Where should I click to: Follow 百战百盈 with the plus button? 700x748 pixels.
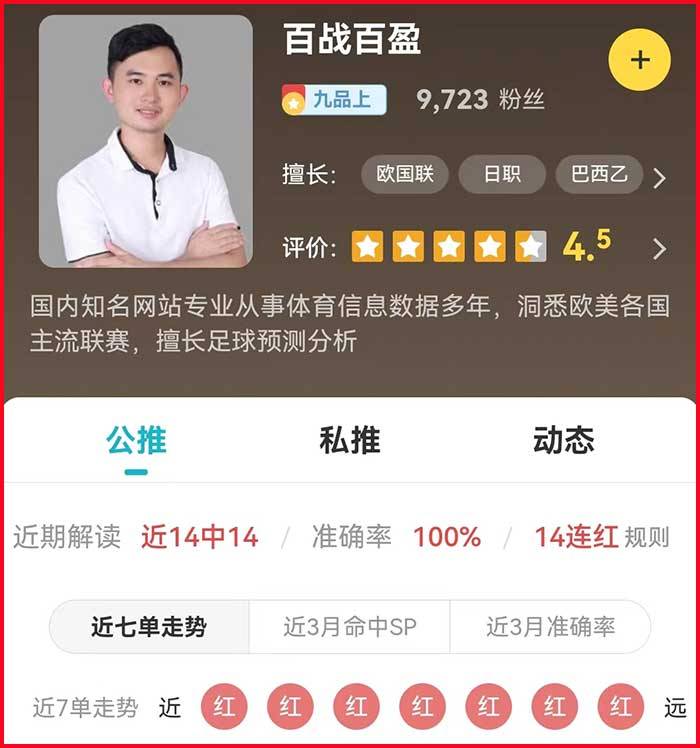click(640, 59)
